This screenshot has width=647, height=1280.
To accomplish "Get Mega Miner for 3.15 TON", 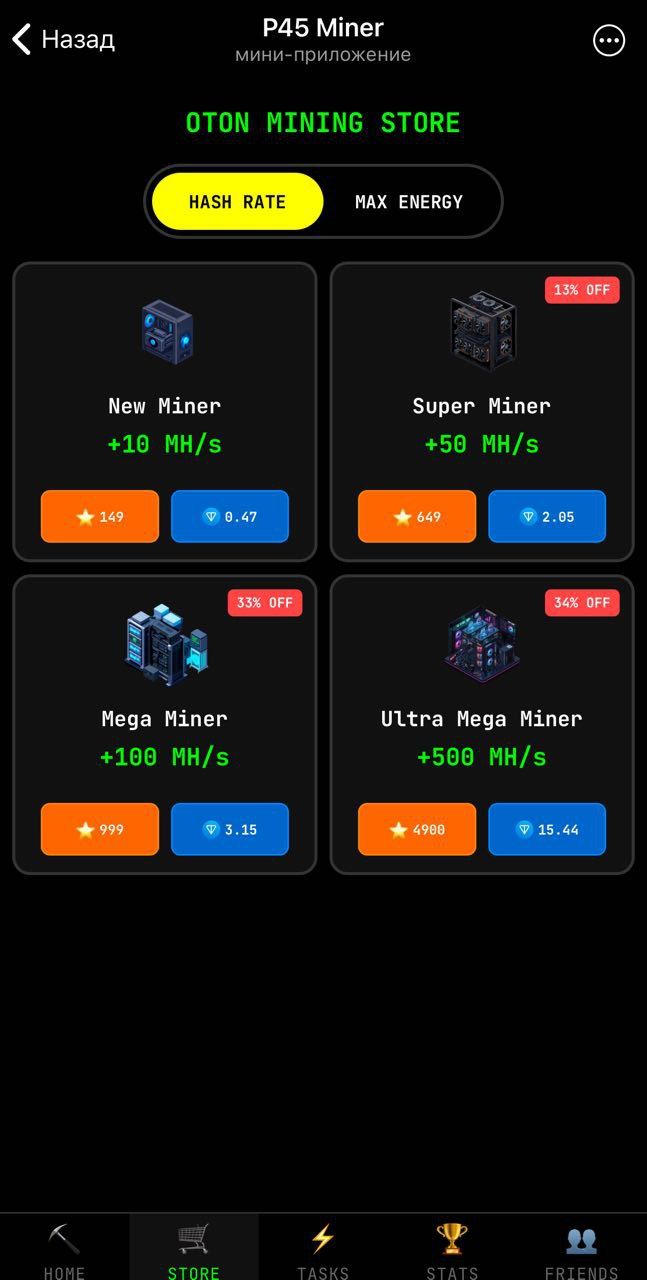I will pyautogui.click(x=230, y=829).
